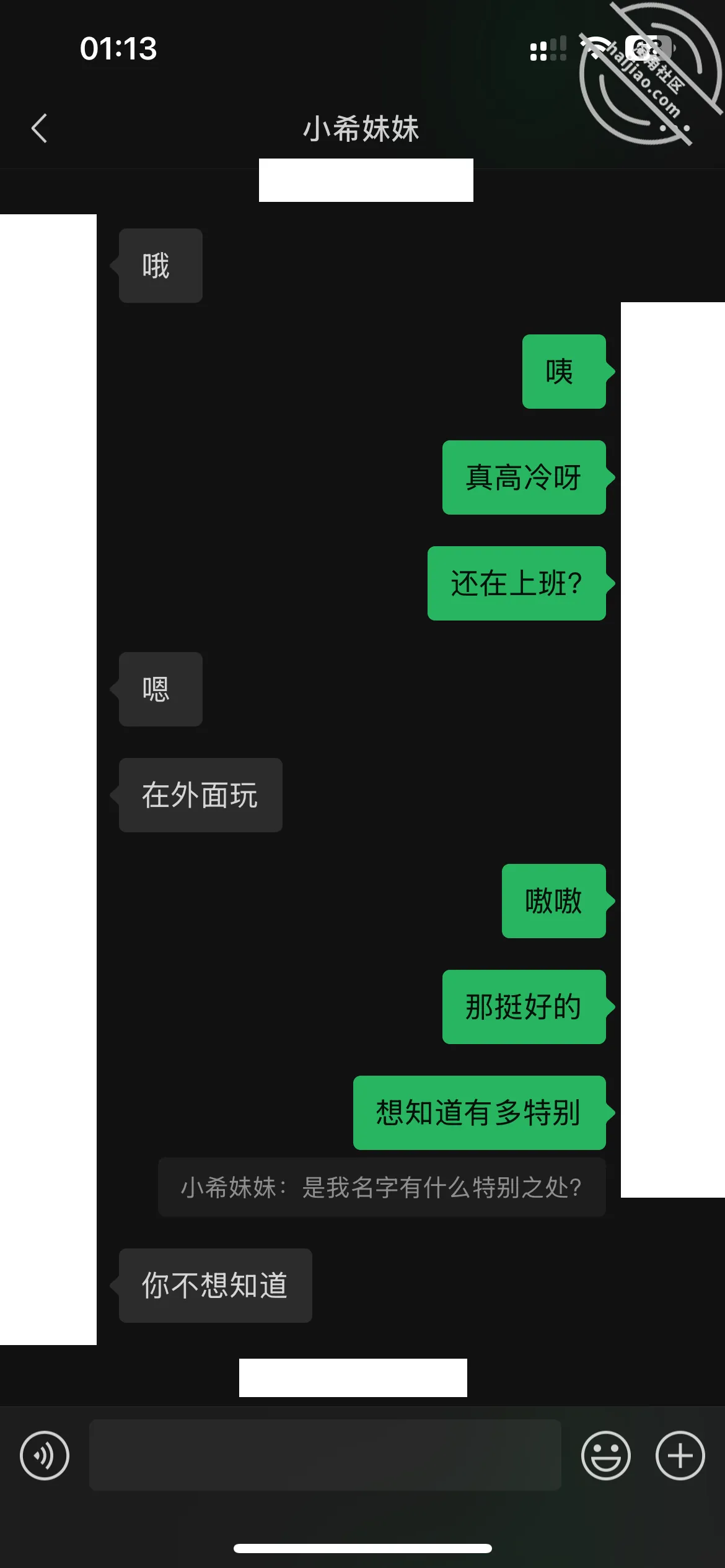Open the emoji sticker panel
The height and width of the screenshot is (1568, 725).
606,1455
